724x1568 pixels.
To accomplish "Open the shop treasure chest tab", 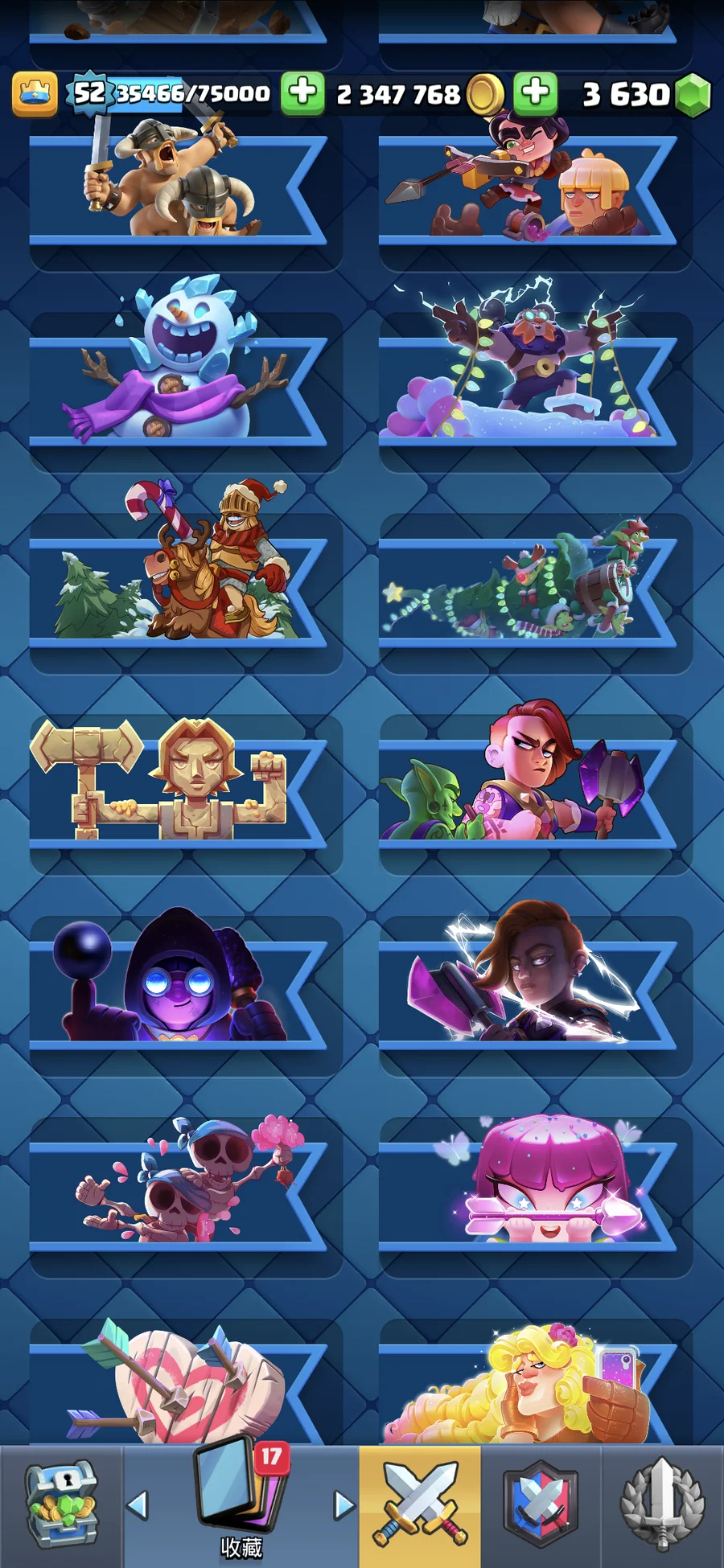I will (61, 1505).
